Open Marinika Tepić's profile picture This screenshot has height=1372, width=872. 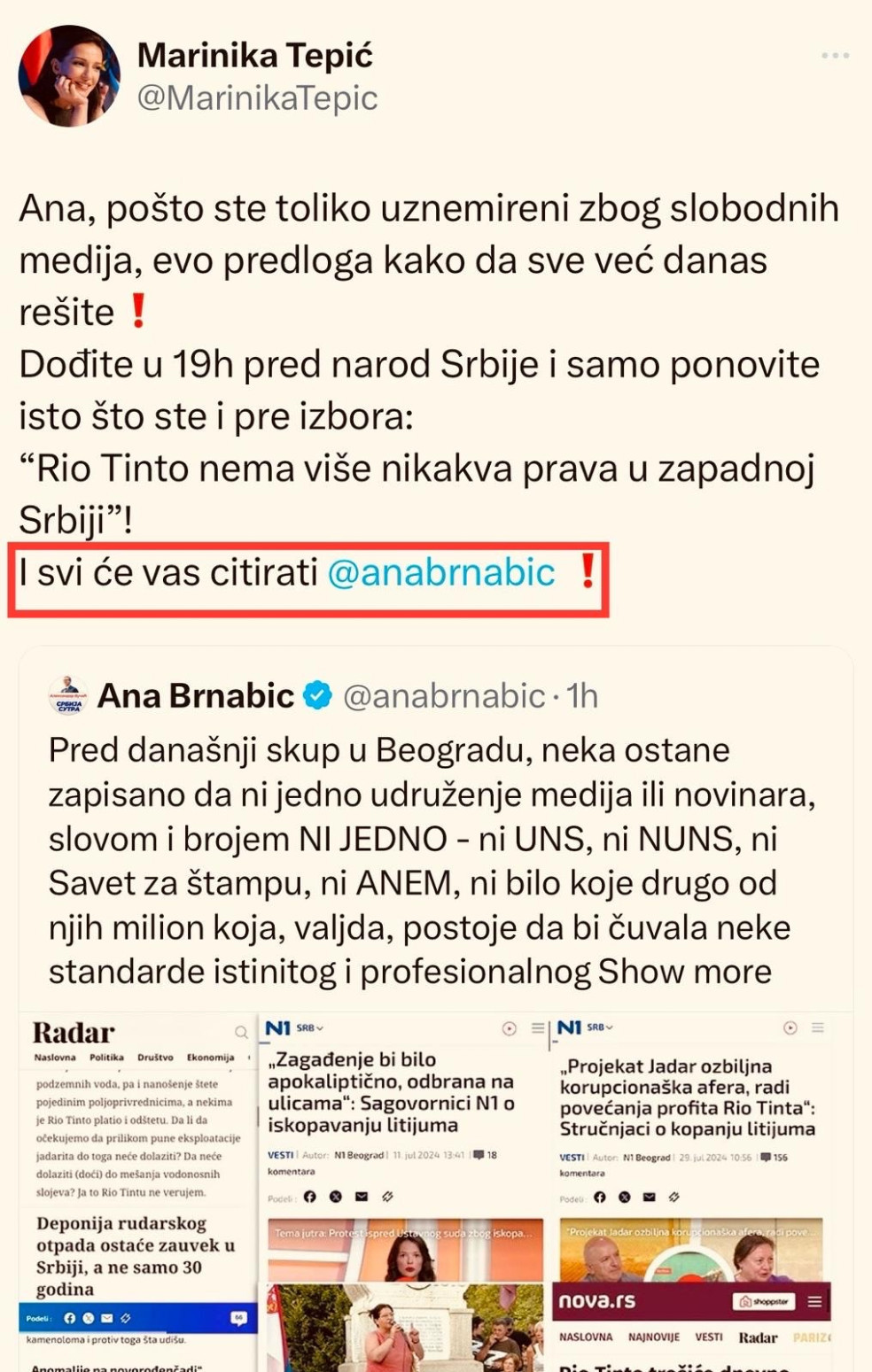[x=69, y=76]
